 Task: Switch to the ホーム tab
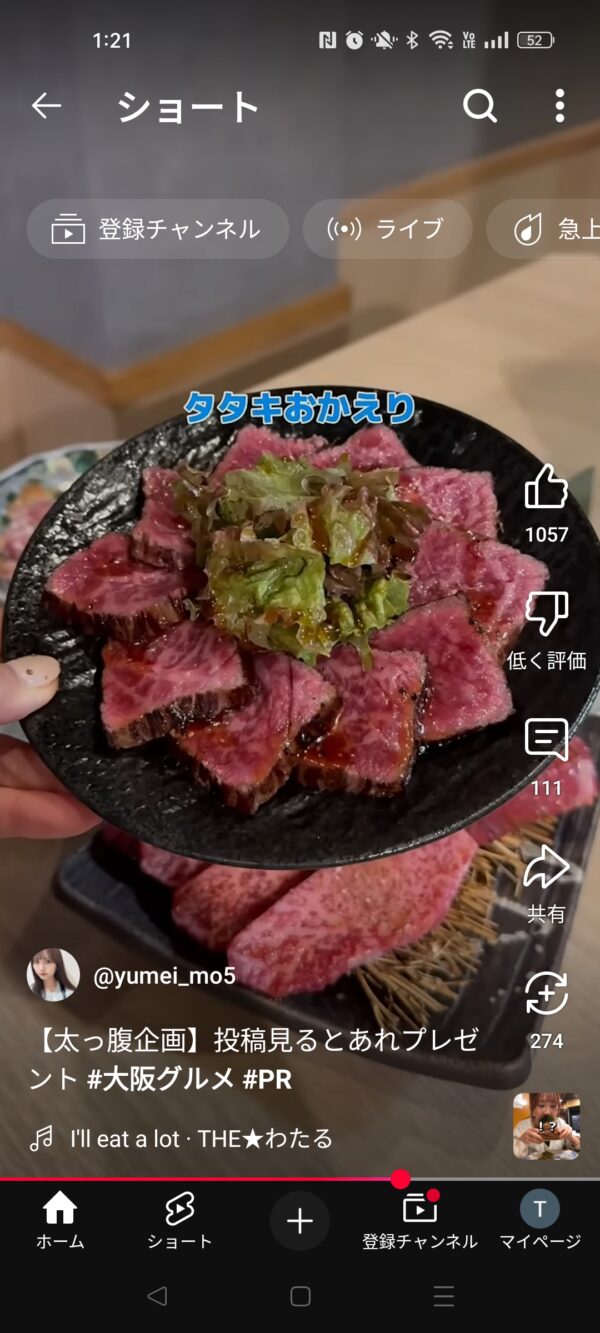point(60,1222)
